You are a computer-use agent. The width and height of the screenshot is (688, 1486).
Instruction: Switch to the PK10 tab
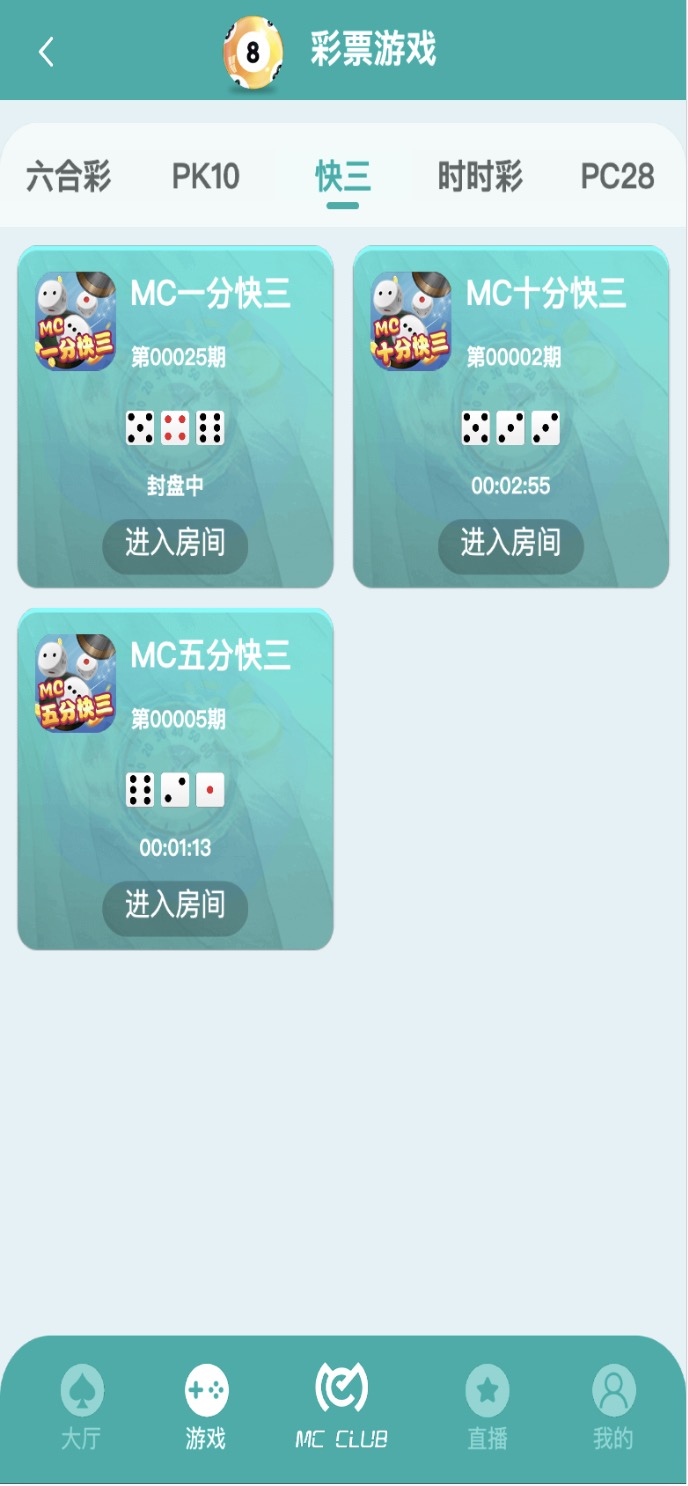(x=206, y=177)
